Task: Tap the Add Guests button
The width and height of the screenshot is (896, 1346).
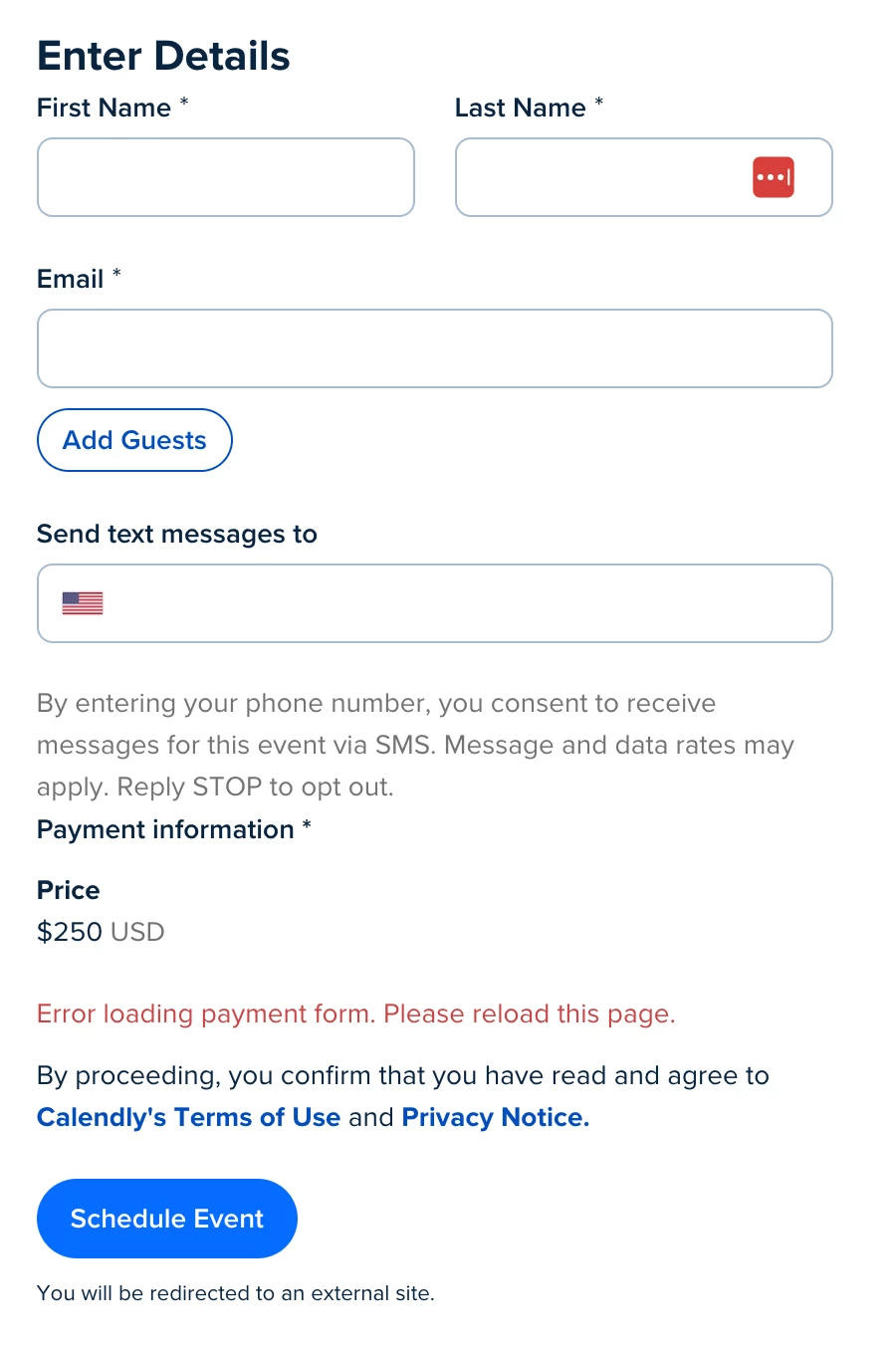Action: pos(134,440)
